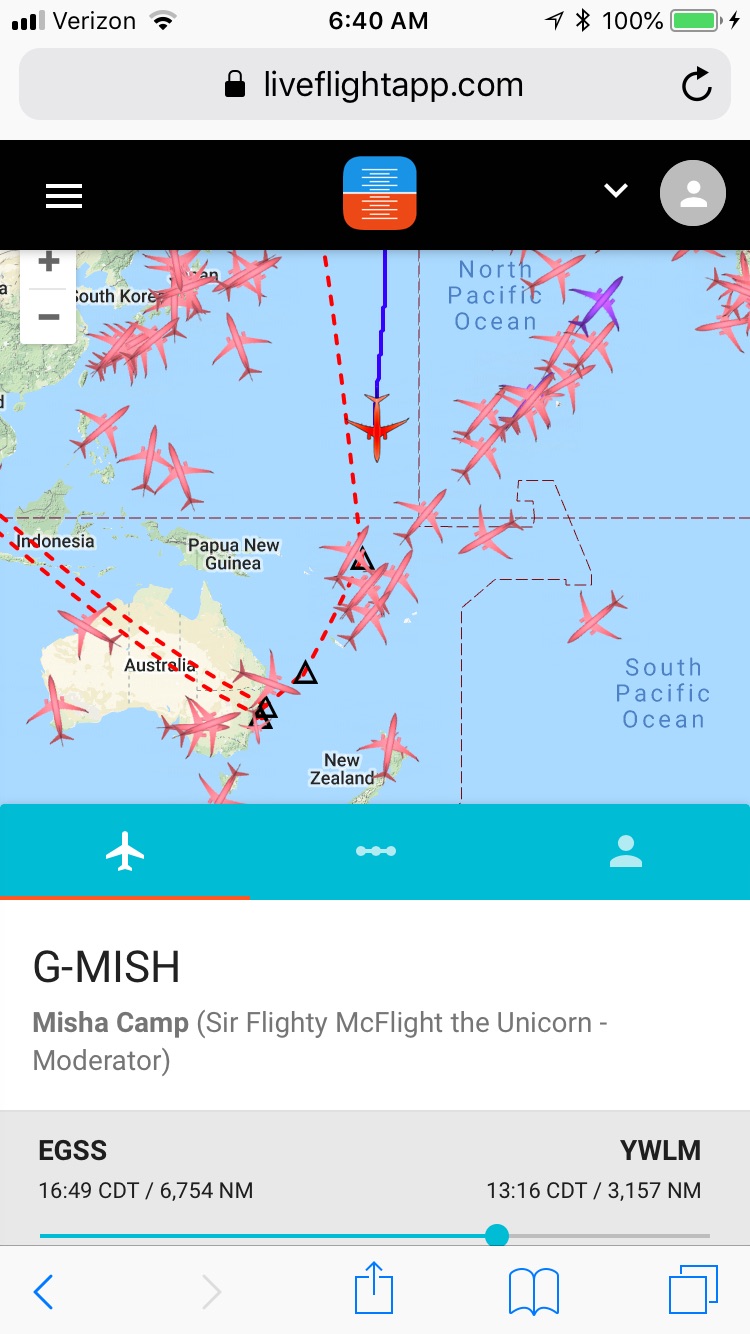750x1334 pixels.
Task: Reload the liveflightapp.com page
Action: 696,85
